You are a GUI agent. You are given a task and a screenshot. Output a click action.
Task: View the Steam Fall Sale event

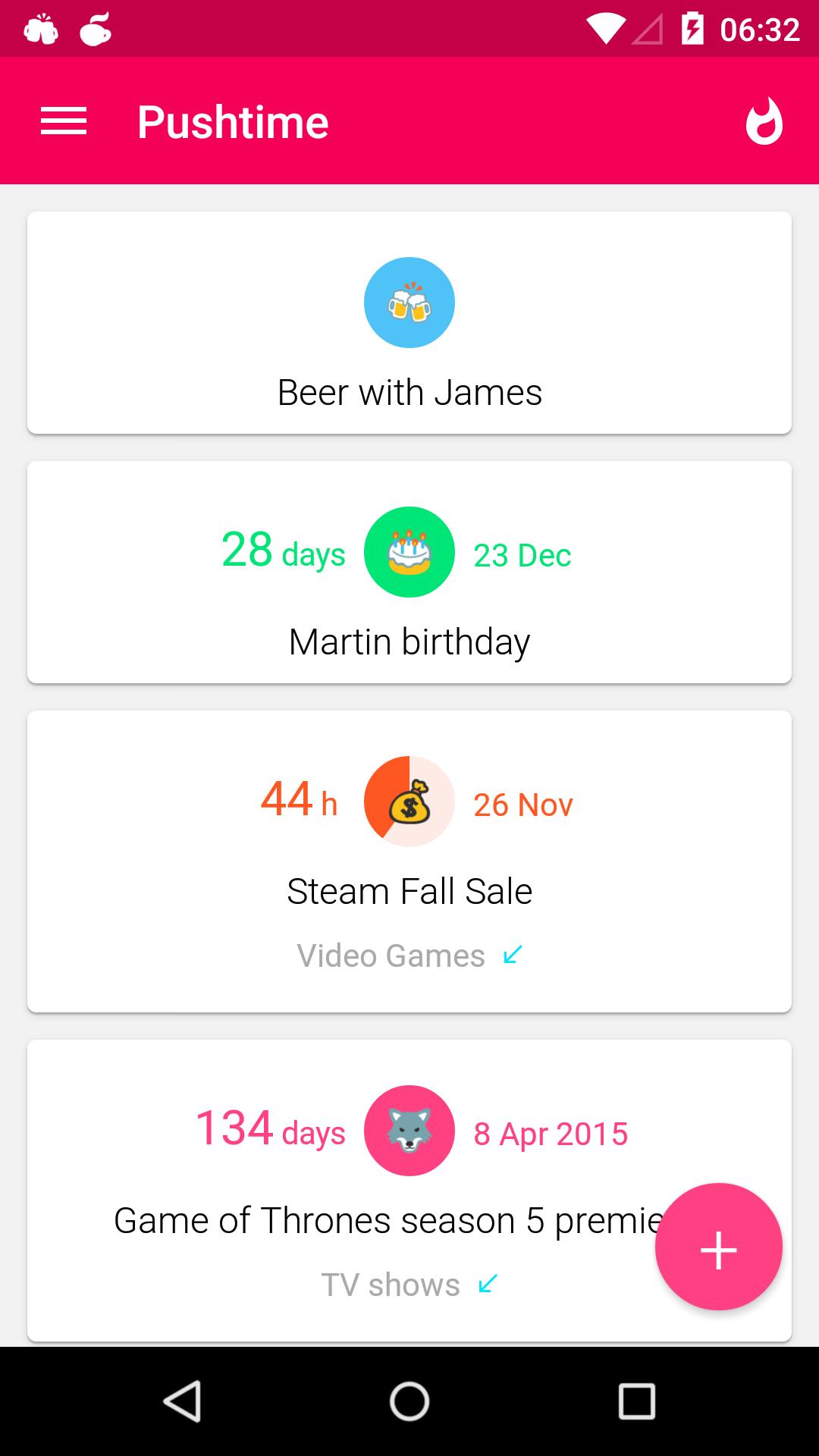click(x=409, y=861)
